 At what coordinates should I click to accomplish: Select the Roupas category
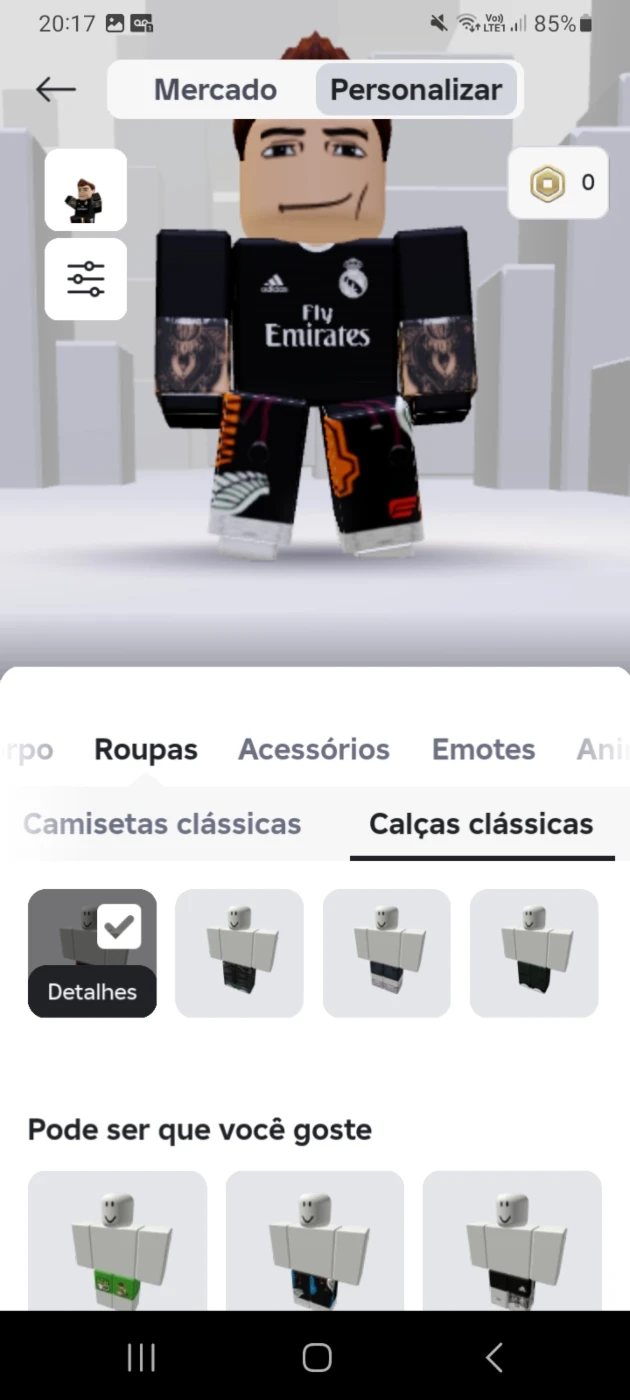coord(146,749)
